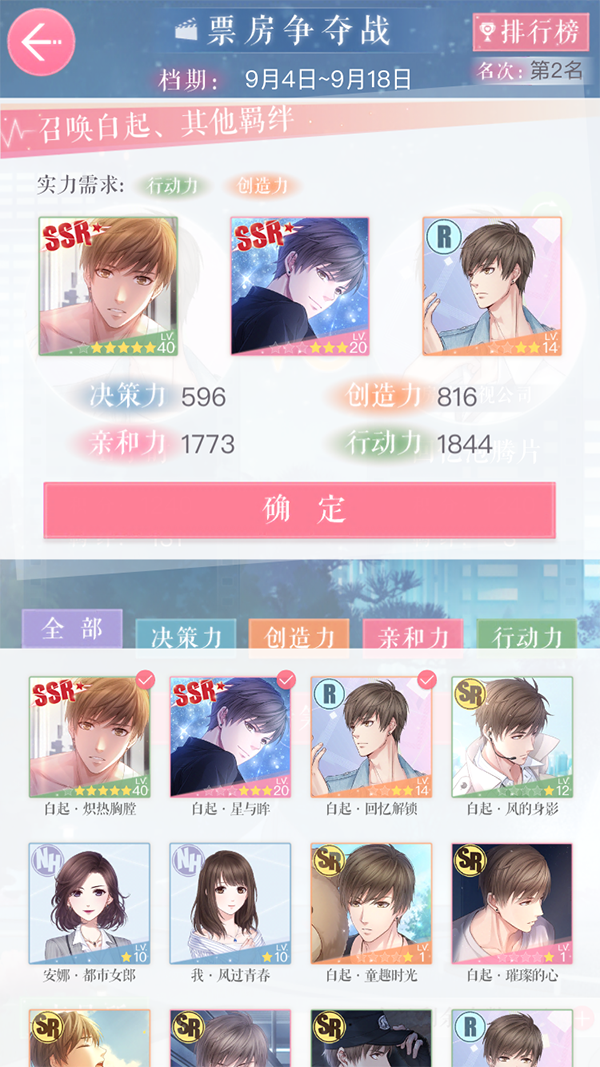The height and width of the screenshot is (1067, 600).
Task: Deselect card 白起·回忆解锁 in the list
Action: (372, 736)
